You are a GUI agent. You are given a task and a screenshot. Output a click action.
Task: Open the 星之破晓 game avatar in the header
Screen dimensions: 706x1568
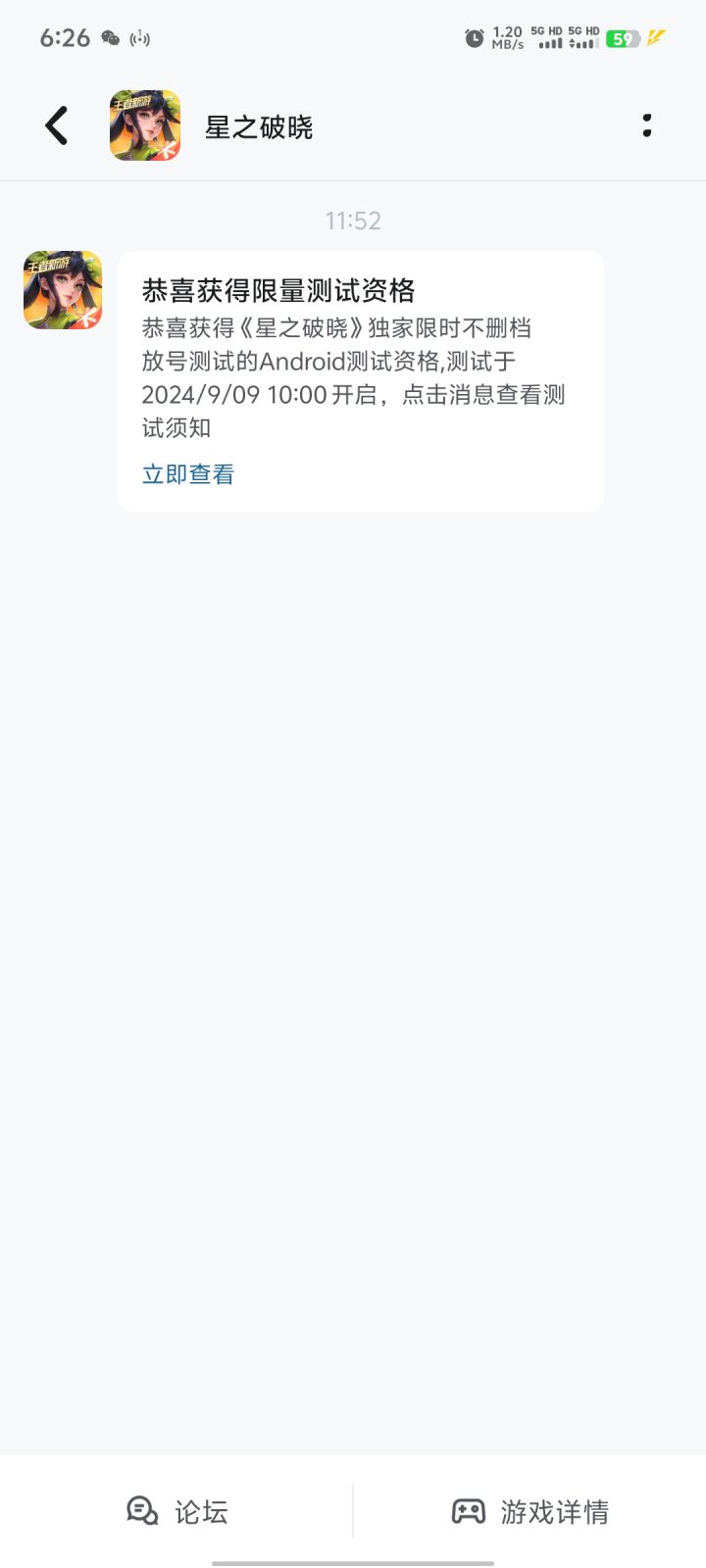click(x=145, y=125)
